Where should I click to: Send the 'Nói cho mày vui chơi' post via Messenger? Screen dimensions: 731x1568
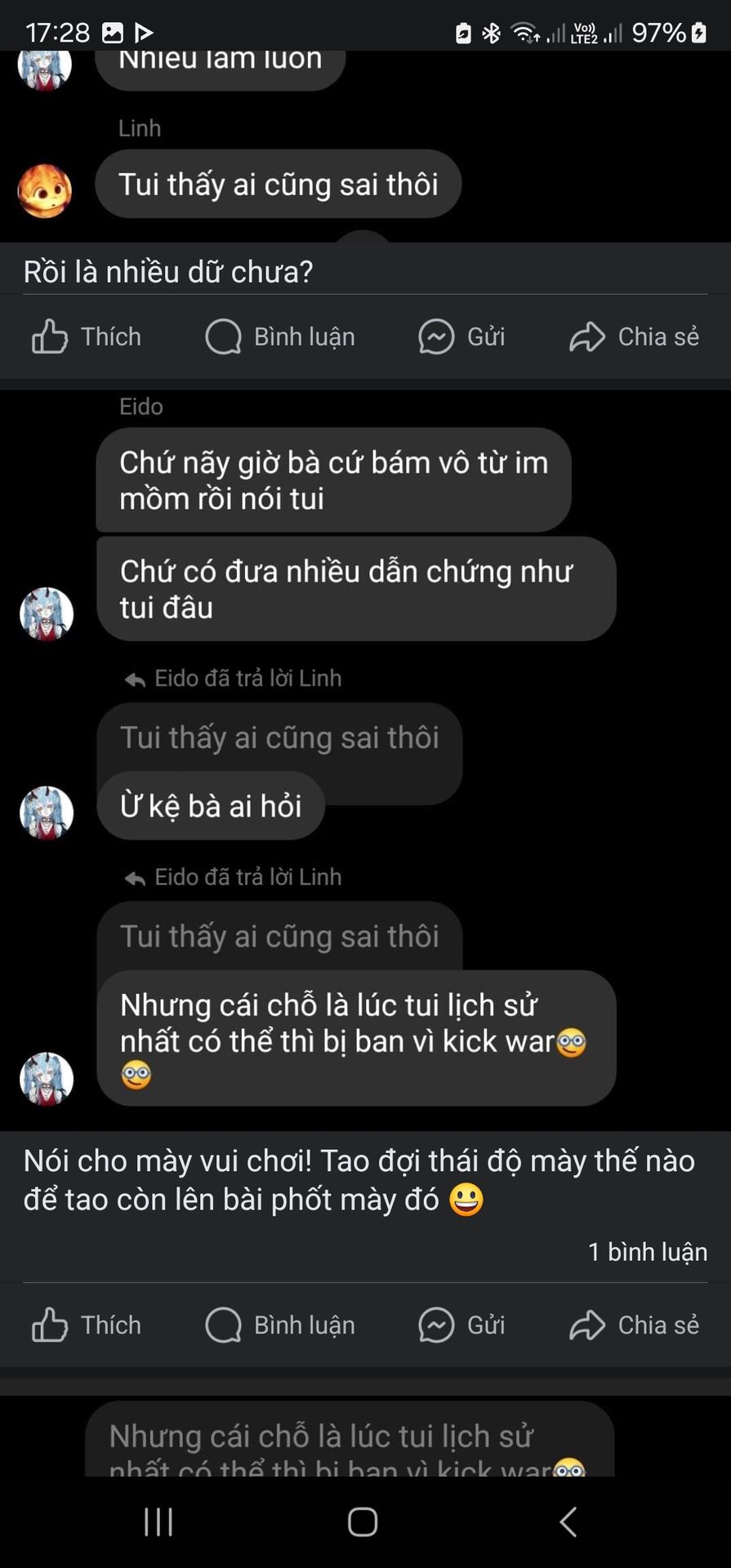pos(461,1325)
